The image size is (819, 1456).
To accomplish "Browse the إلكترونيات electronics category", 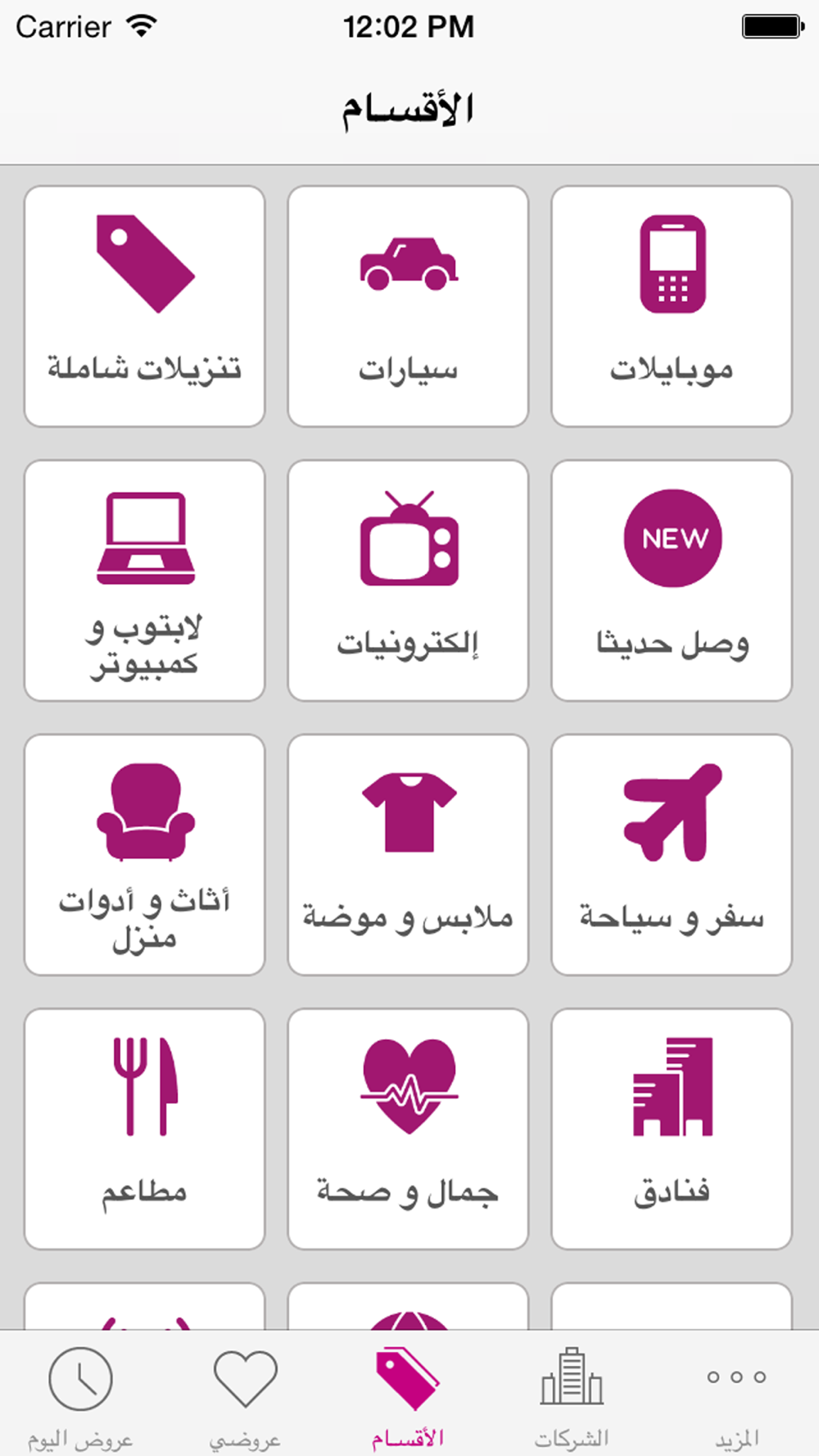I will [408, 581].
